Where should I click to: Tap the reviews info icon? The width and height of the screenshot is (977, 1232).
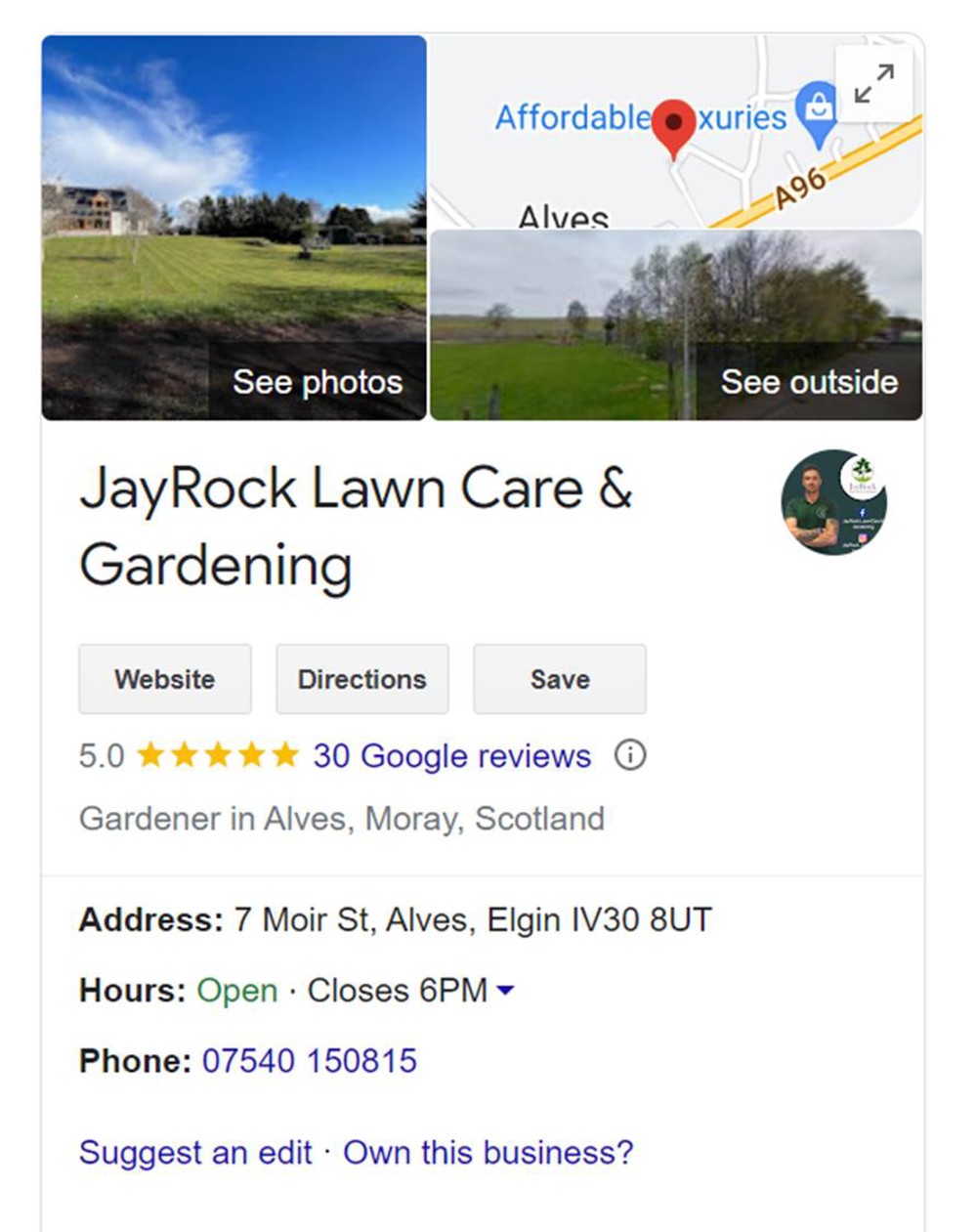(630, 755)
